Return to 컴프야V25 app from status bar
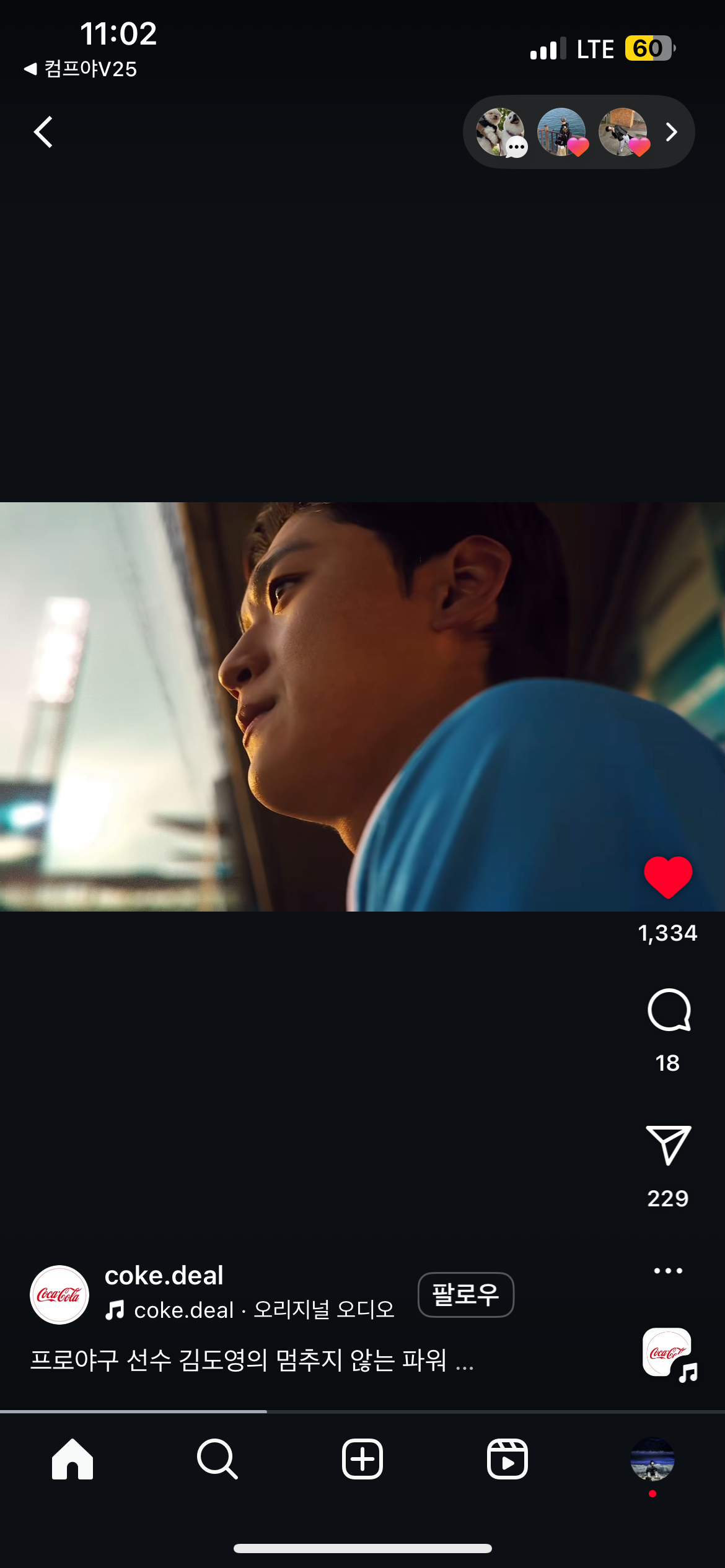This screenshot has width=725, height=1568. click(x=81, y=69)
